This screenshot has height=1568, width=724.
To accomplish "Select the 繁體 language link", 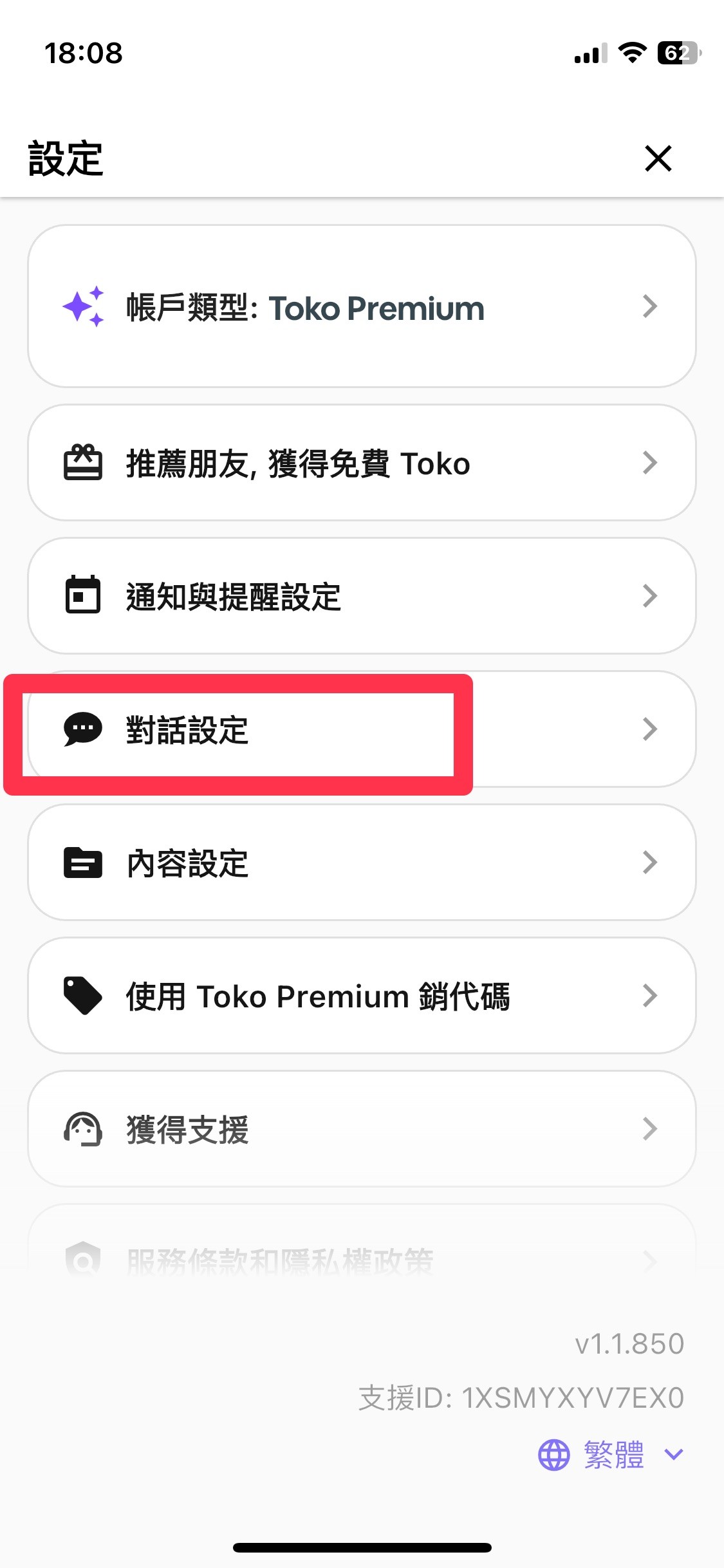I will point(615,1453).
